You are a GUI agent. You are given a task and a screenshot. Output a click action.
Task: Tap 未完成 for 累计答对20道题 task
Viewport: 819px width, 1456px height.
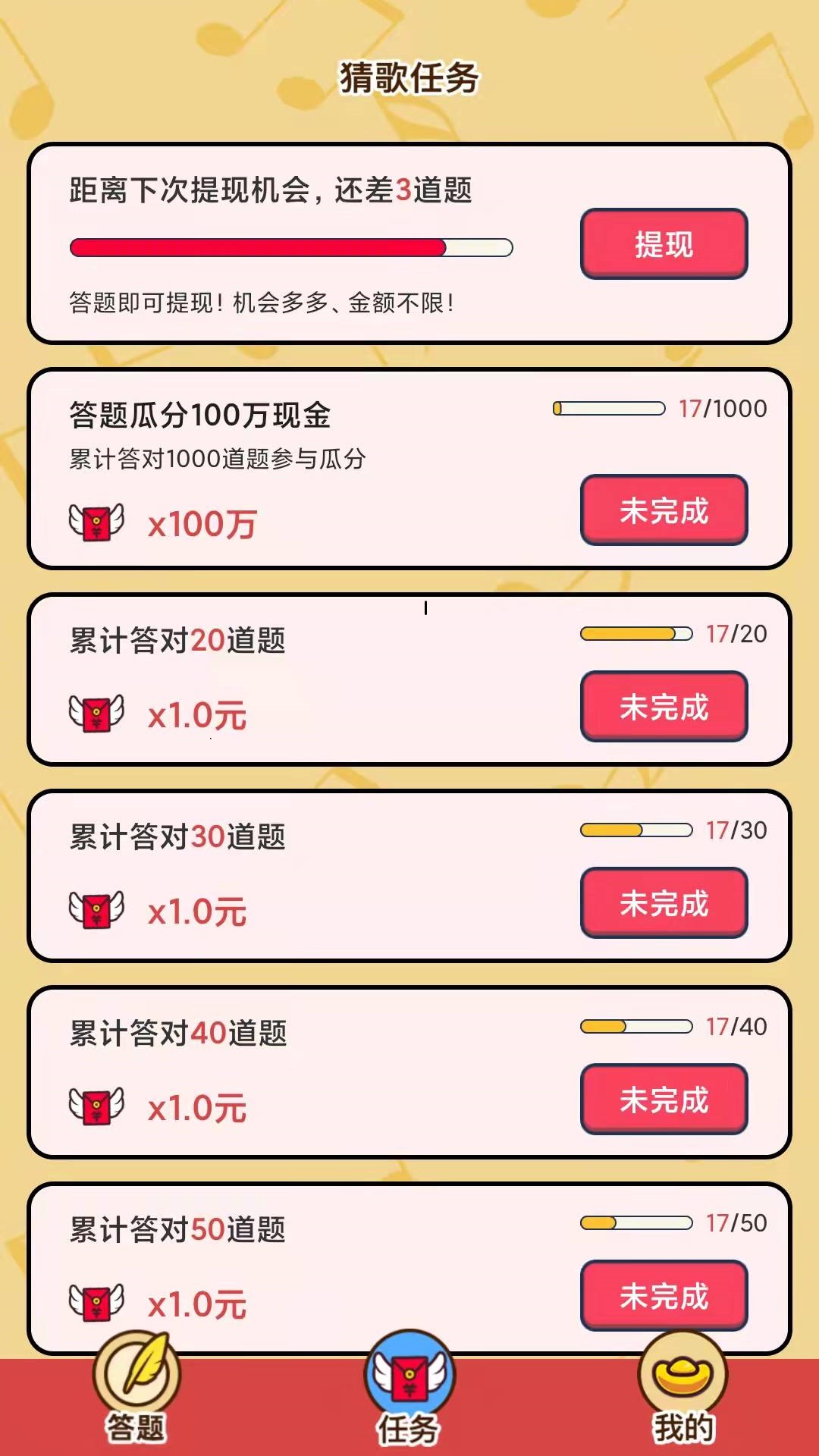pyautogui.click(x=664, y=707)
